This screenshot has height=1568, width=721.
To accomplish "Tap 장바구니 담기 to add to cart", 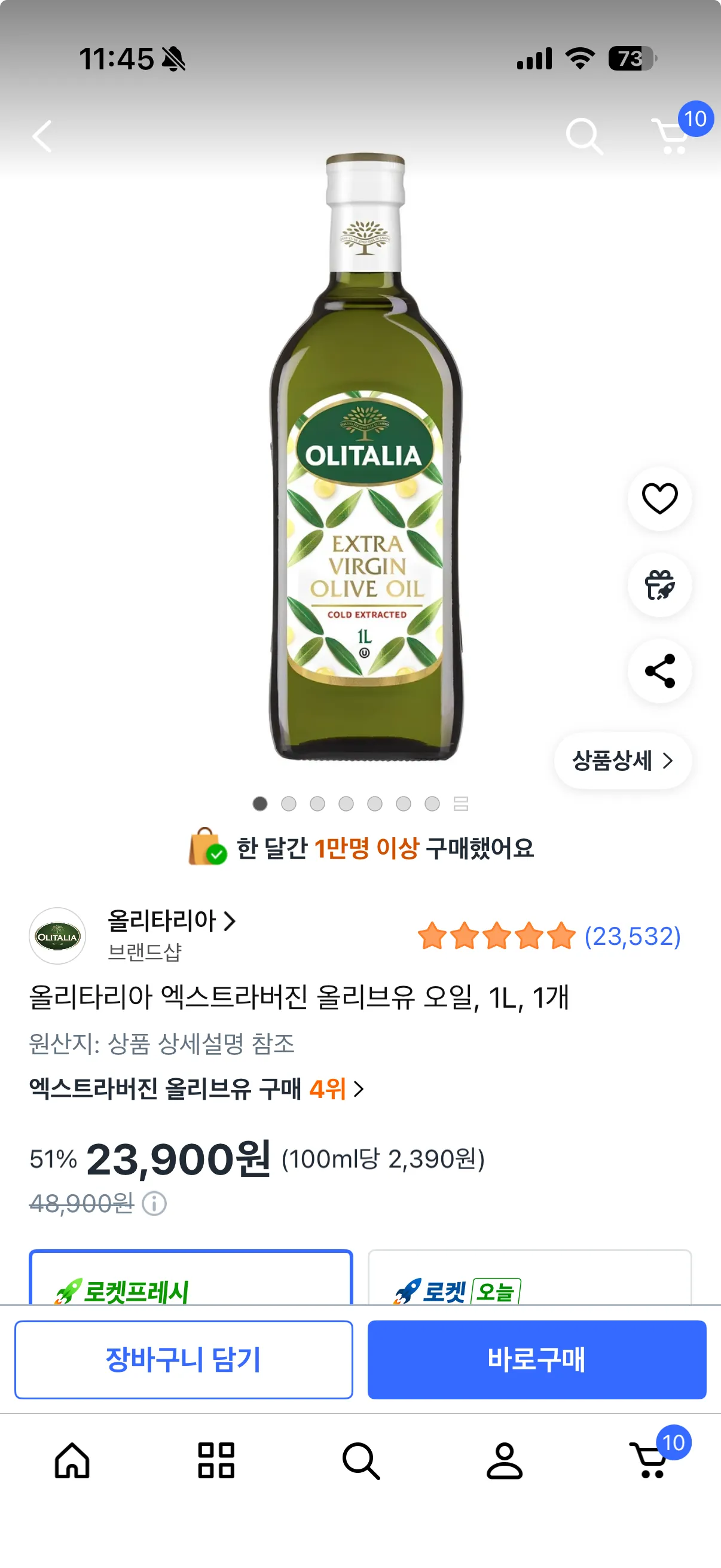I will click(x=184, y=1359).
